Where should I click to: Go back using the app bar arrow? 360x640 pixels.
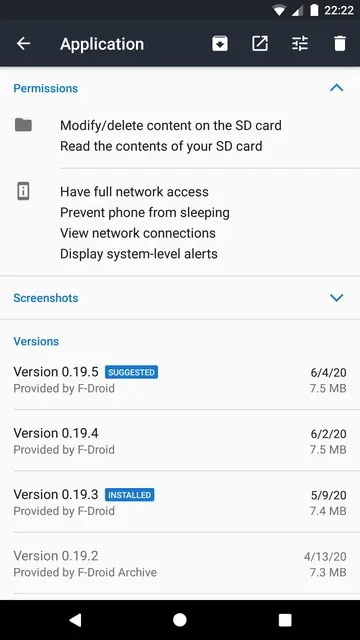point(23,43)
